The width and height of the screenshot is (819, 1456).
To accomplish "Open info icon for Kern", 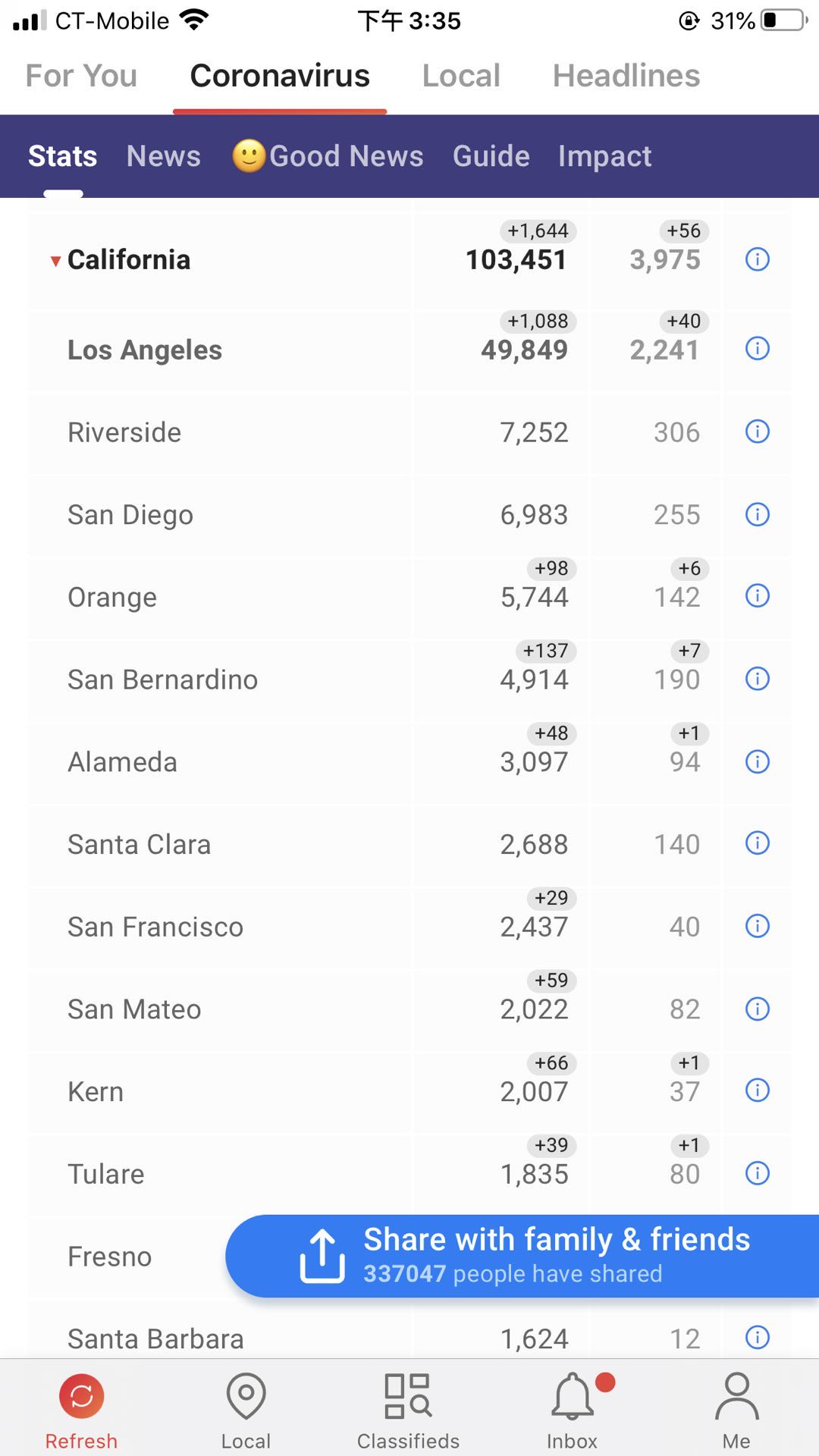I will 758,1090.
